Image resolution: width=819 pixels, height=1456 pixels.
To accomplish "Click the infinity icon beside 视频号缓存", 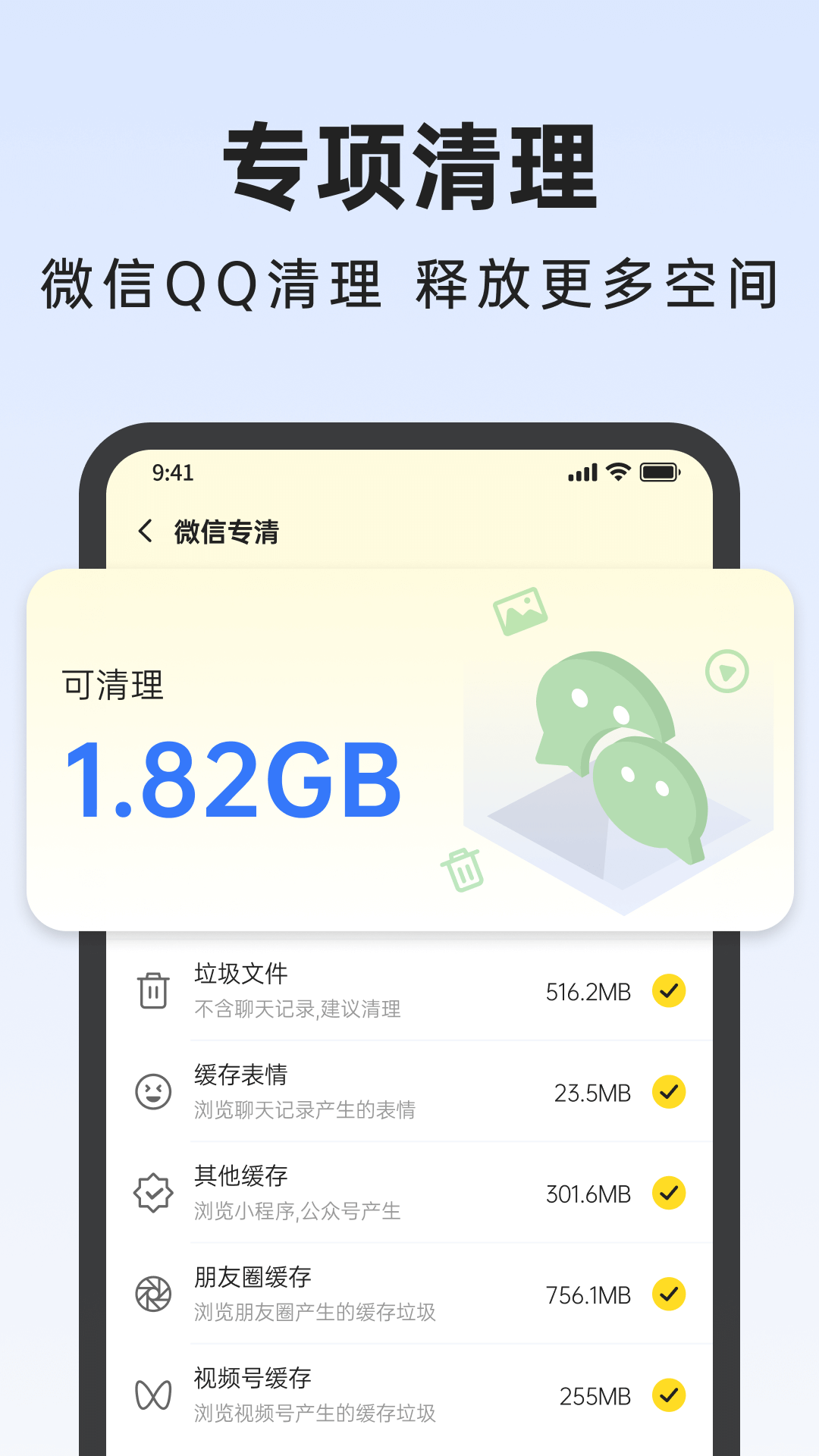I will point(153,1396).
